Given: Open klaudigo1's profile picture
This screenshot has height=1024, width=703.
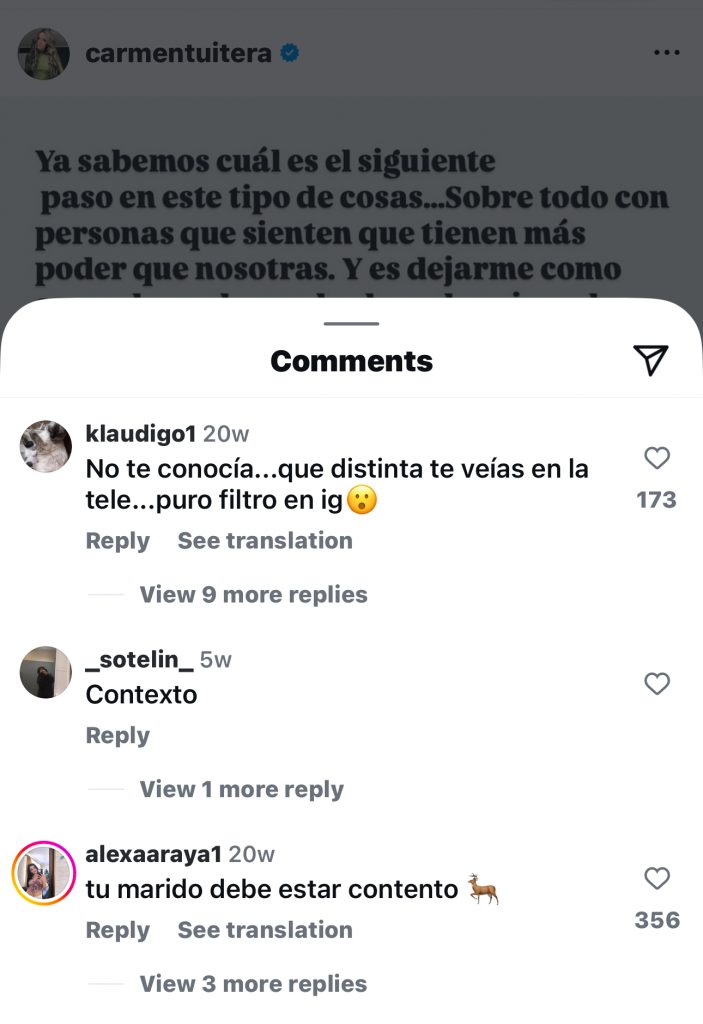Looking at the screenshot, I should point(46,446).
